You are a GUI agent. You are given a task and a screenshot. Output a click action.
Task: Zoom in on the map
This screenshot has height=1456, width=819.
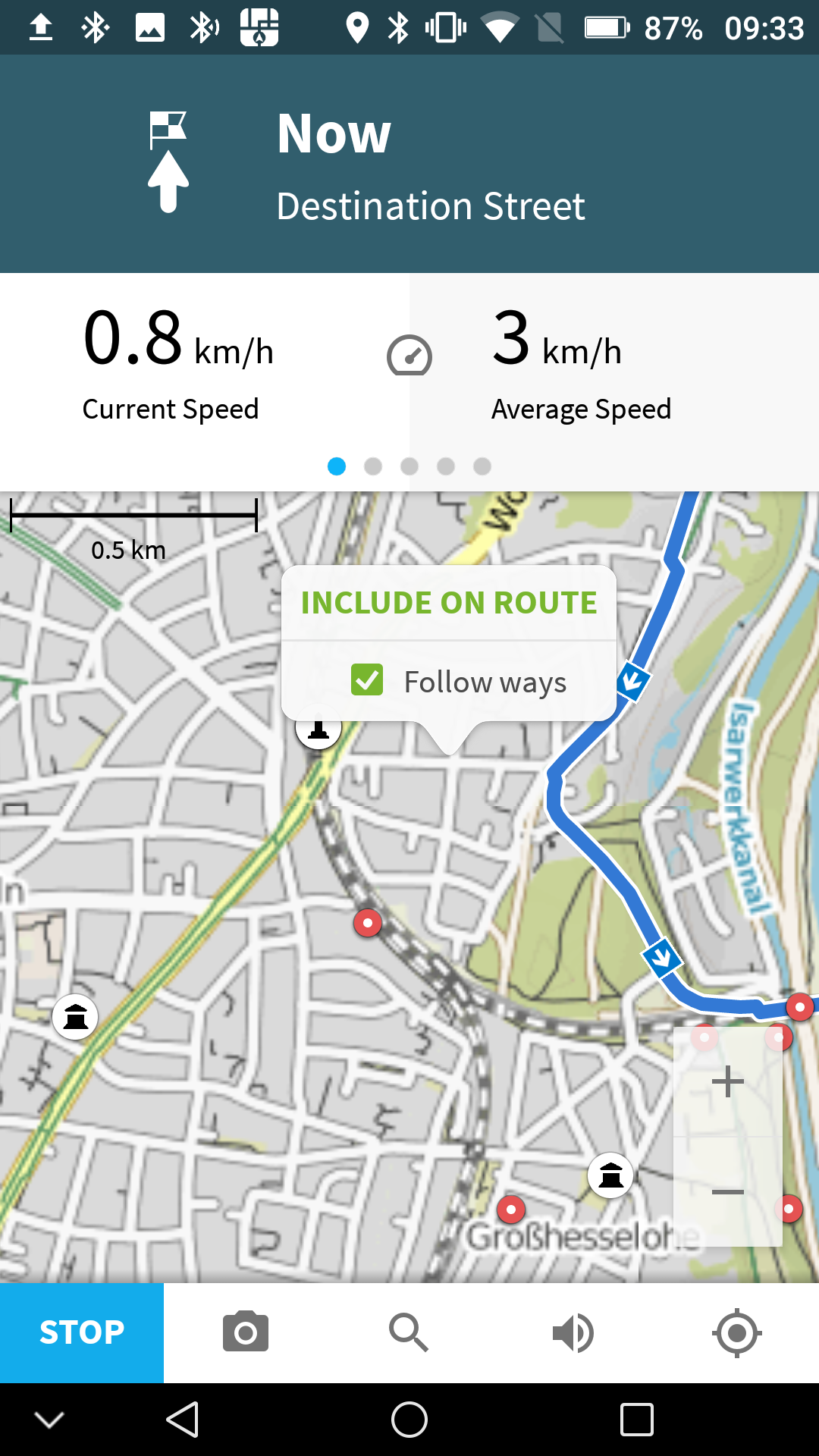(x=728, y=1081)
